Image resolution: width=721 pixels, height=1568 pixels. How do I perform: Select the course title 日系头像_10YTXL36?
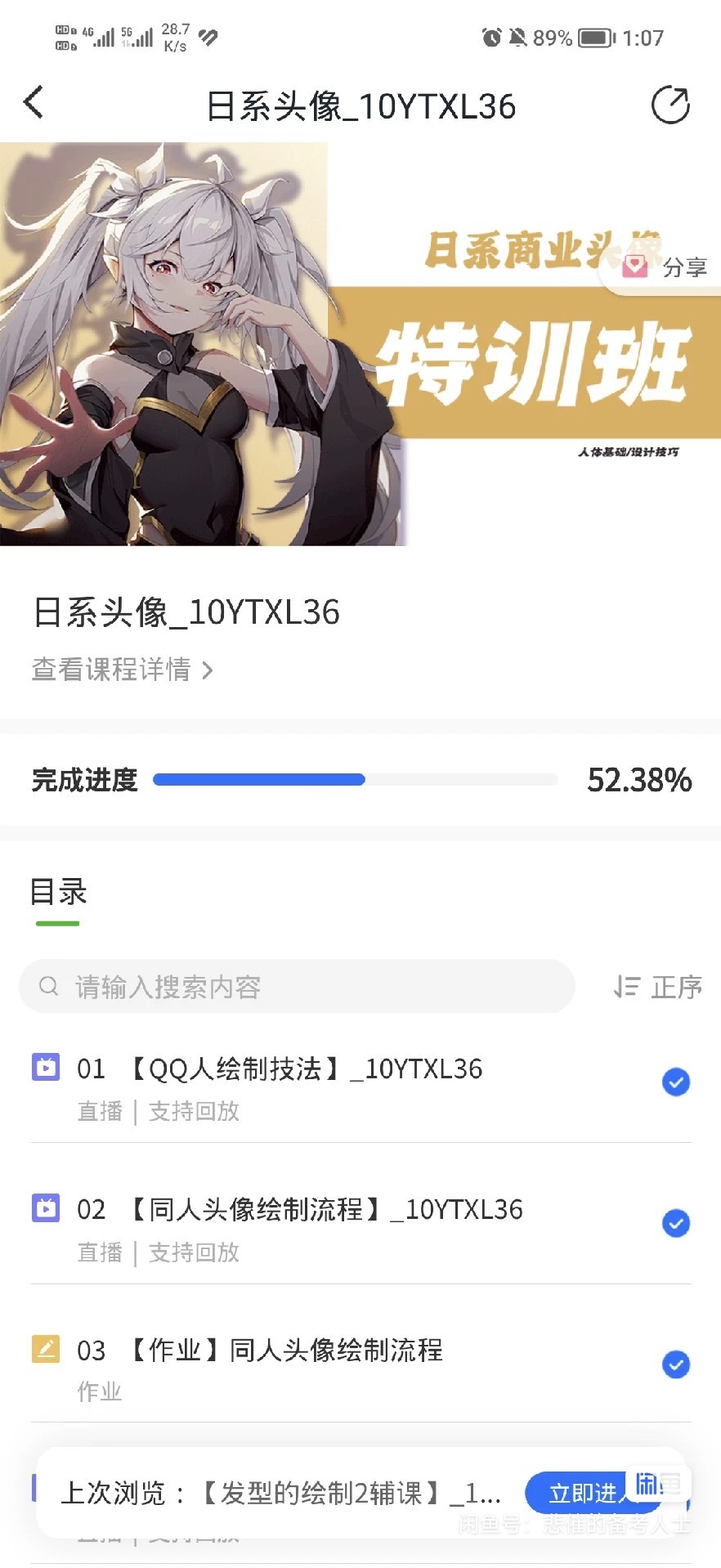click(x=187, y=612)
